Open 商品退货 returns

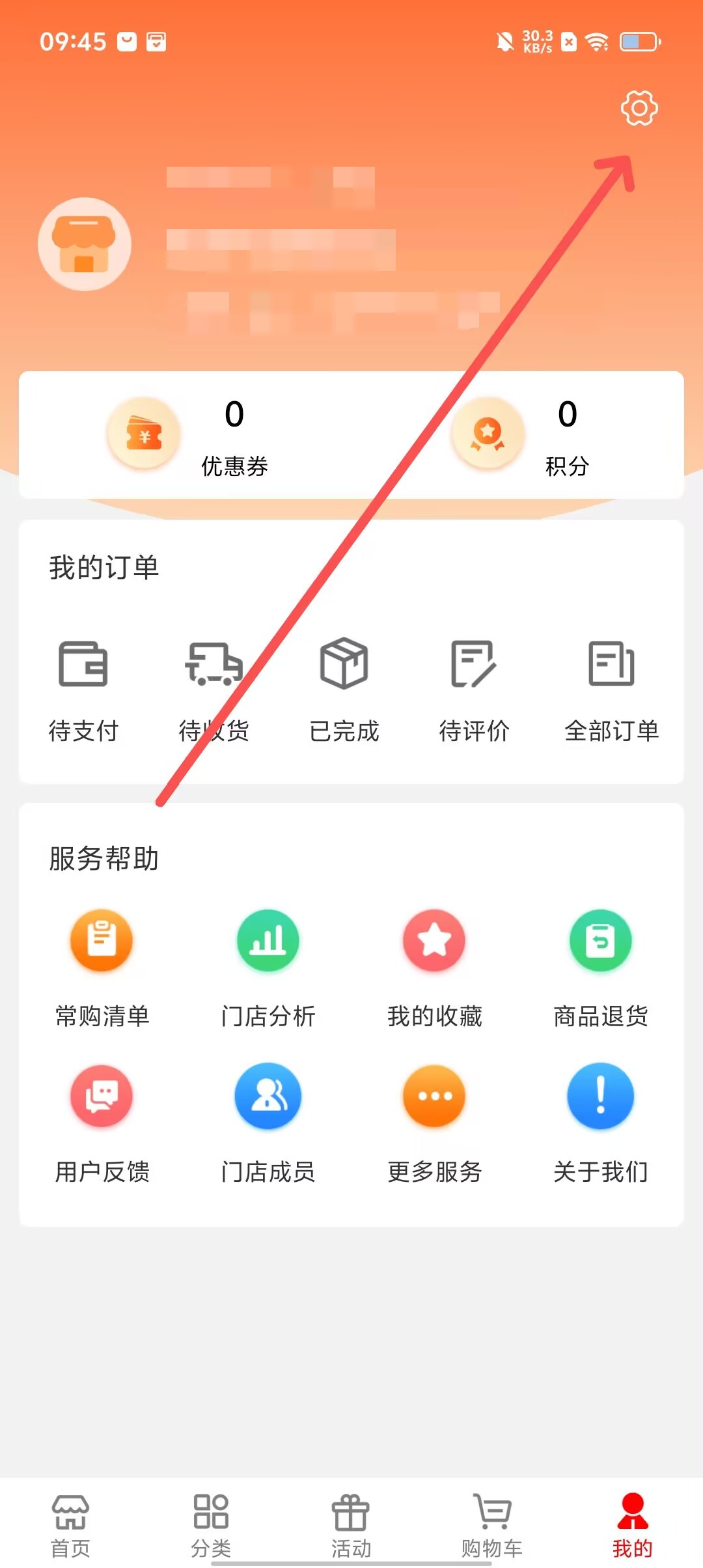pyautogui.click(x=600, y=967)
